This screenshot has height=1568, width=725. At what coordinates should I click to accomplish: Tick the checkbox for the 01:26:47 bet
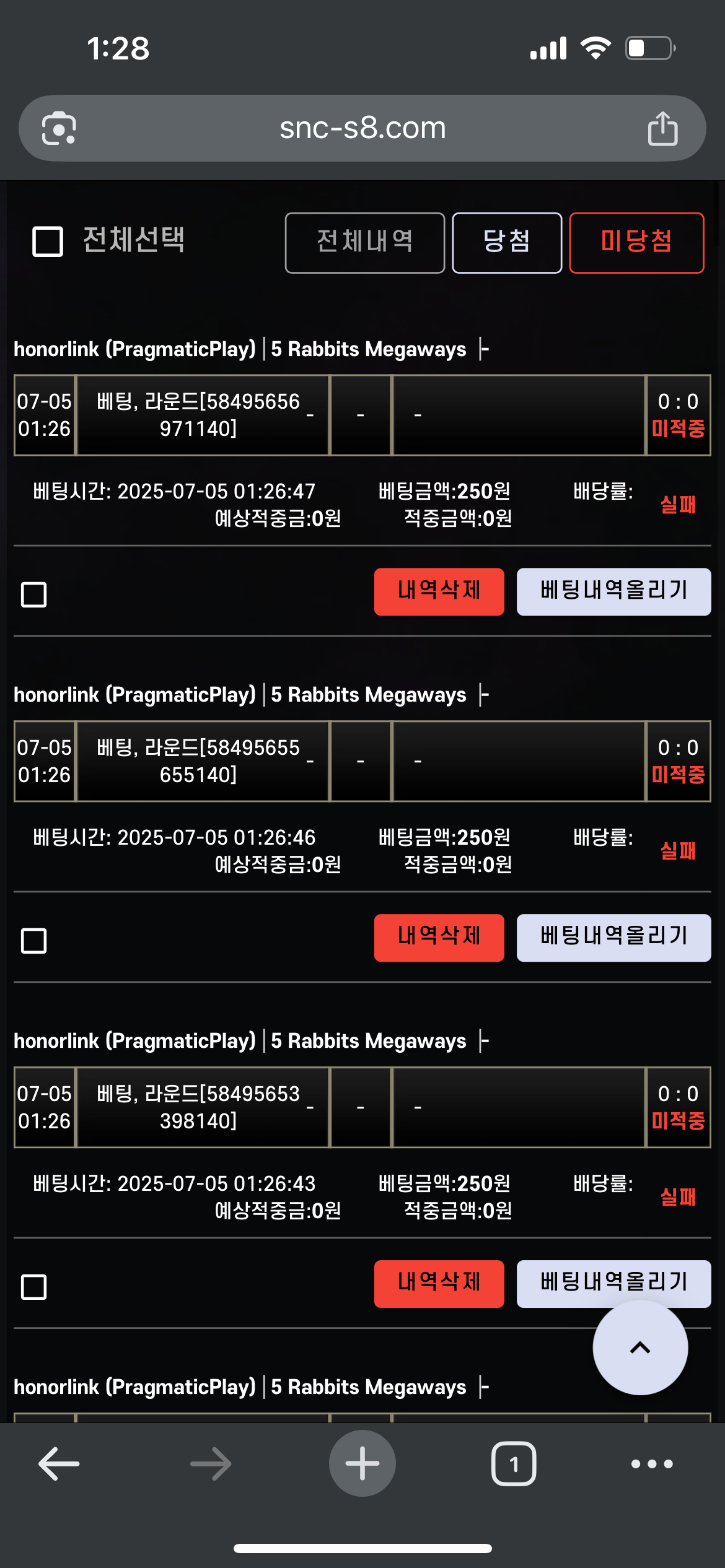(34, 595)
